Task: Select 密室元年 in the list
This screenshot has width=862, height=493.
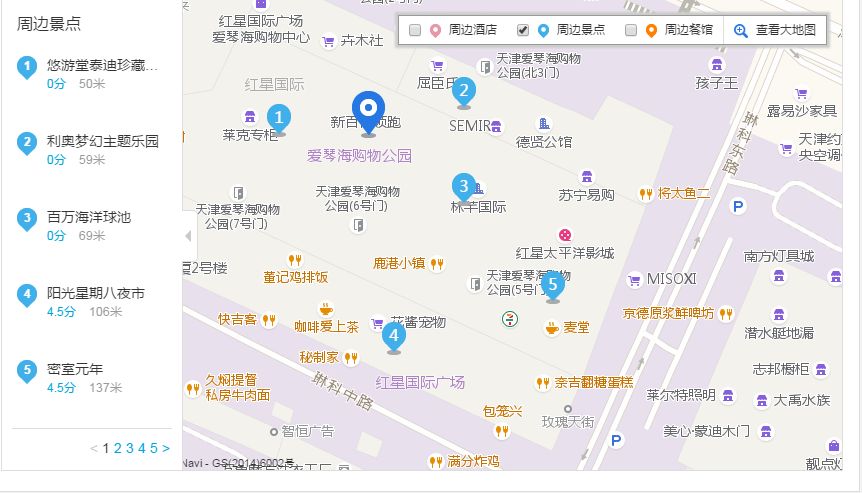Action: [75, 370]
